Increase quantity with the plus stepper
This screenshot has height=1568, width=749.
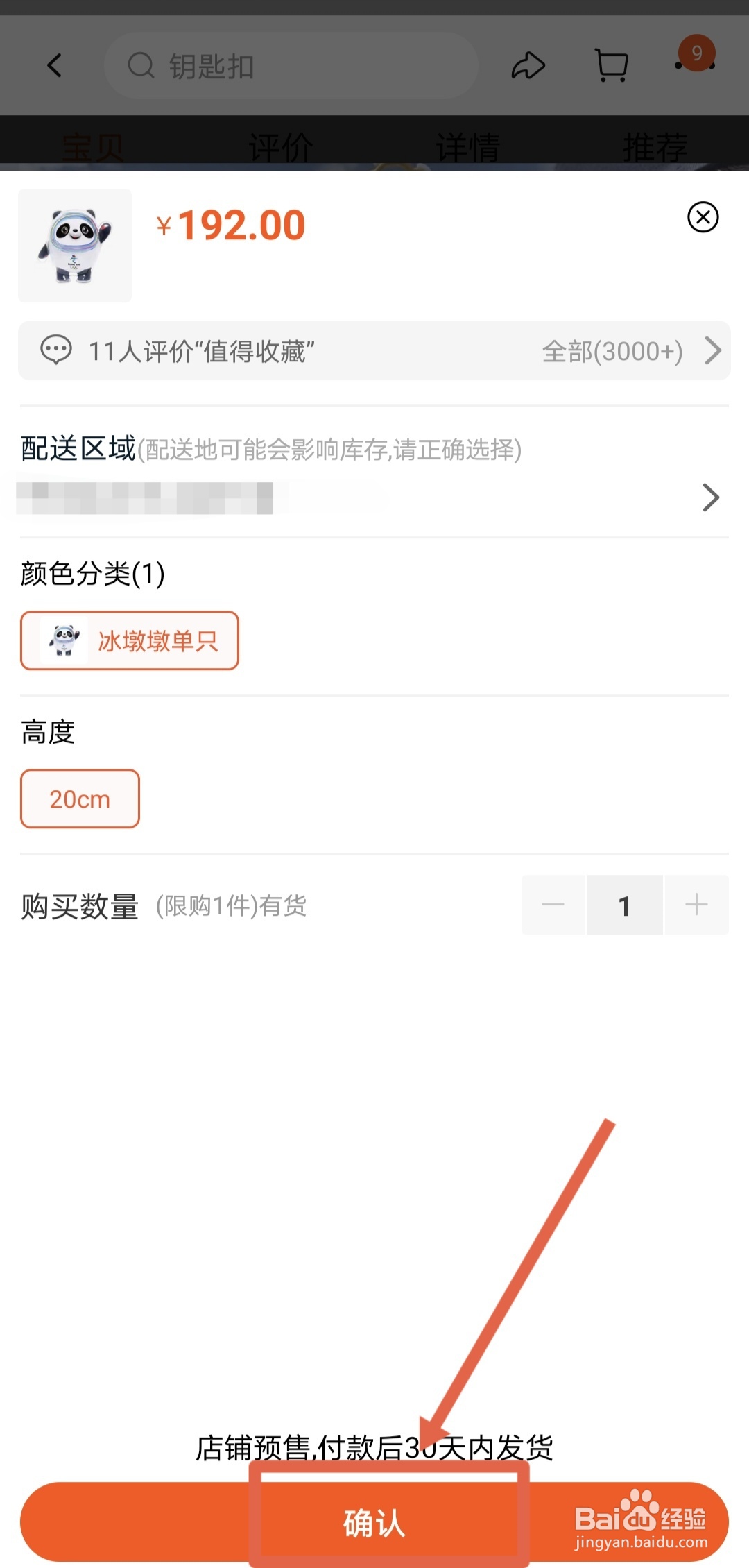pyautogui.click(x=696, y=905)
